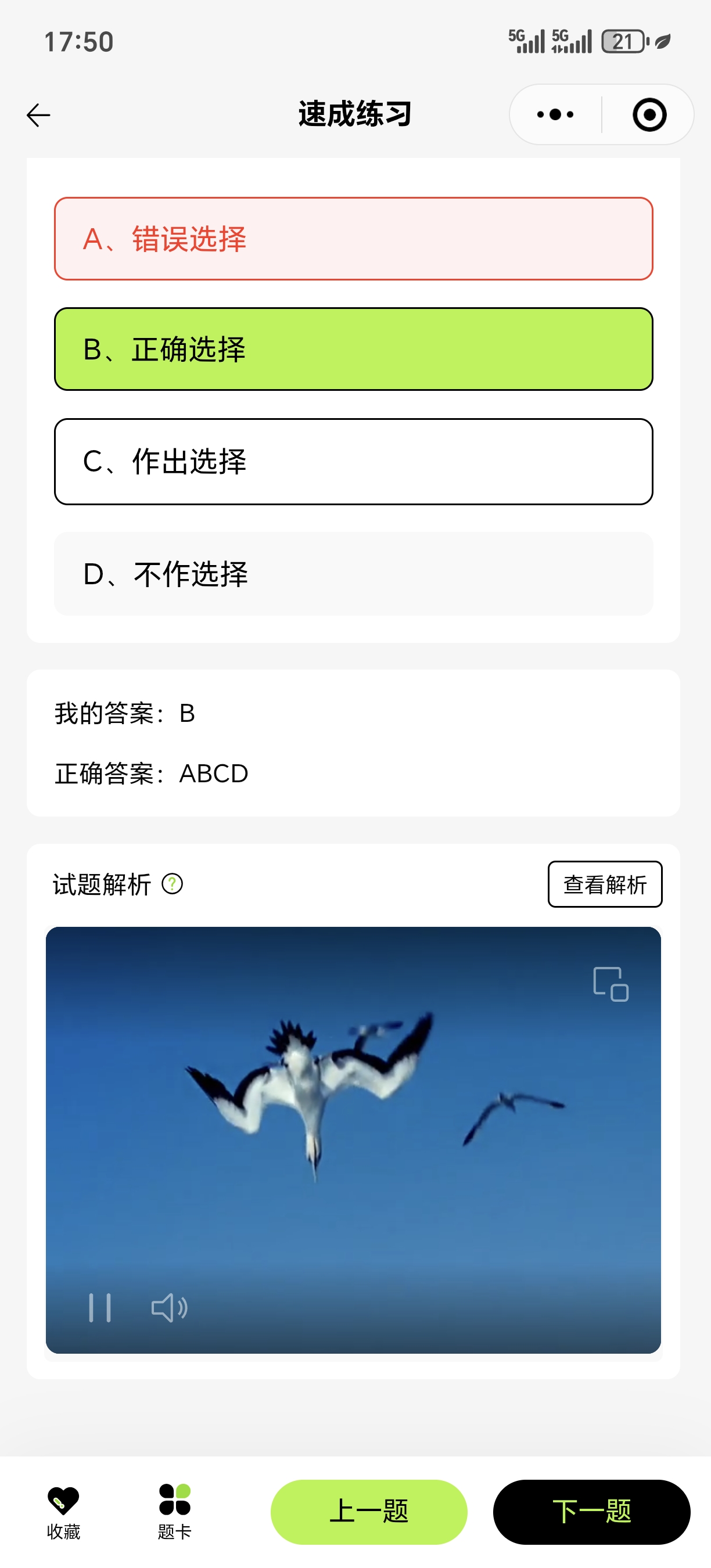
Task: Pause the explanation video
Action: [x=100, y=1307]
